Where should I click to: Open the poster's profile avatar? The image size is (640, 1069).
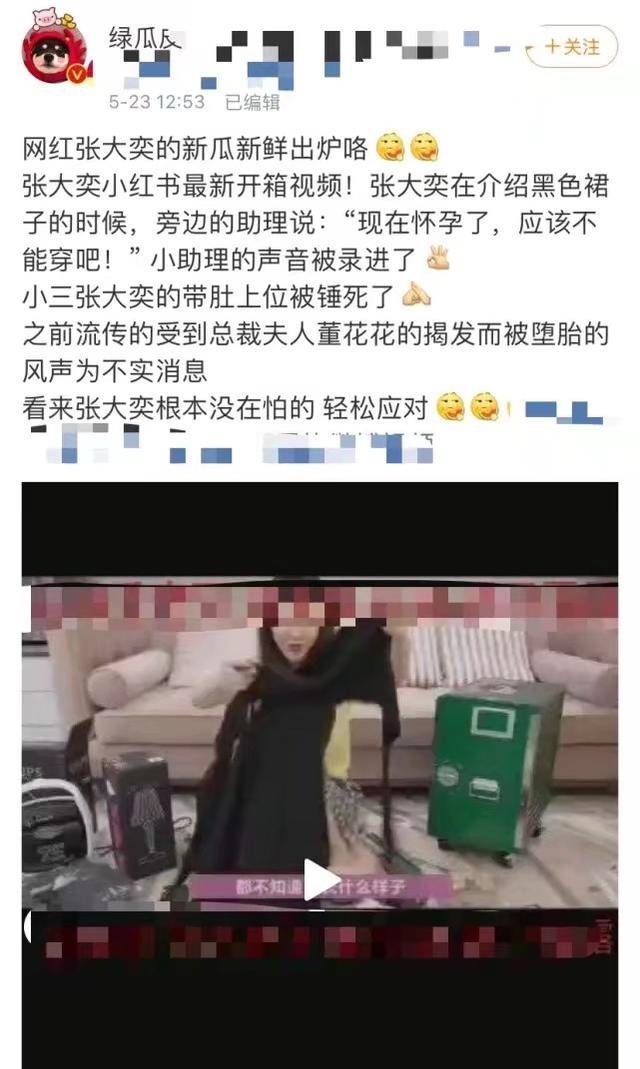[55, 50]
